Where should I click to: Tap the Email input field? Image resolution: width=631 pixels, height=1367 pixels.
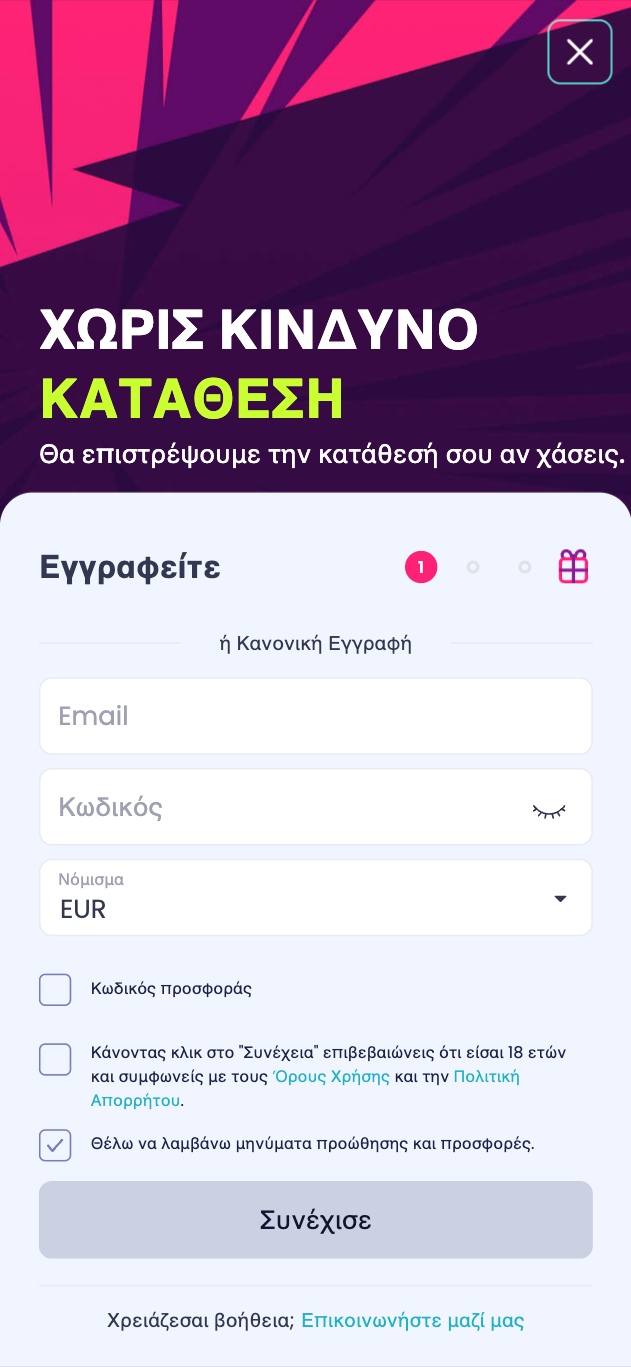[x=315, y=716]
